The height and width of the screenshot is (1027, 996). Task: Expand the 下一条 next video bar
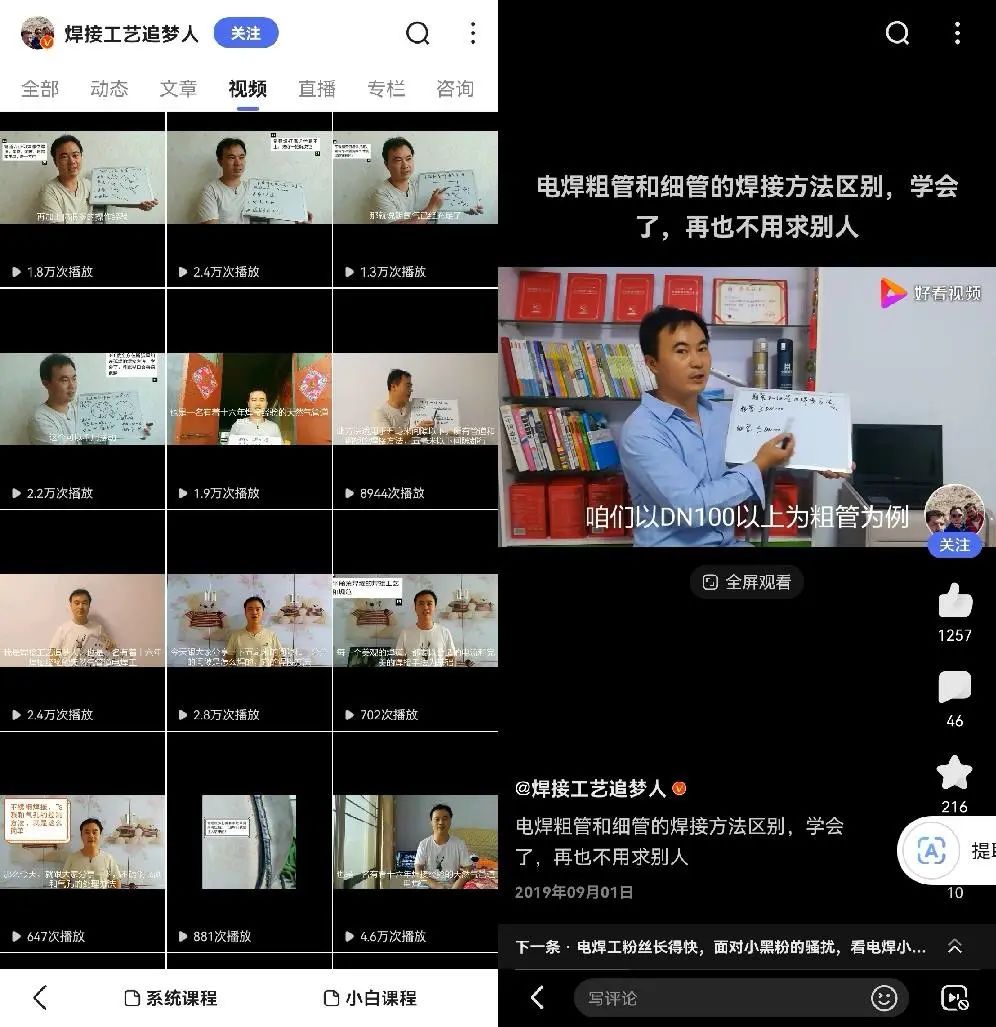coord(955,946)
